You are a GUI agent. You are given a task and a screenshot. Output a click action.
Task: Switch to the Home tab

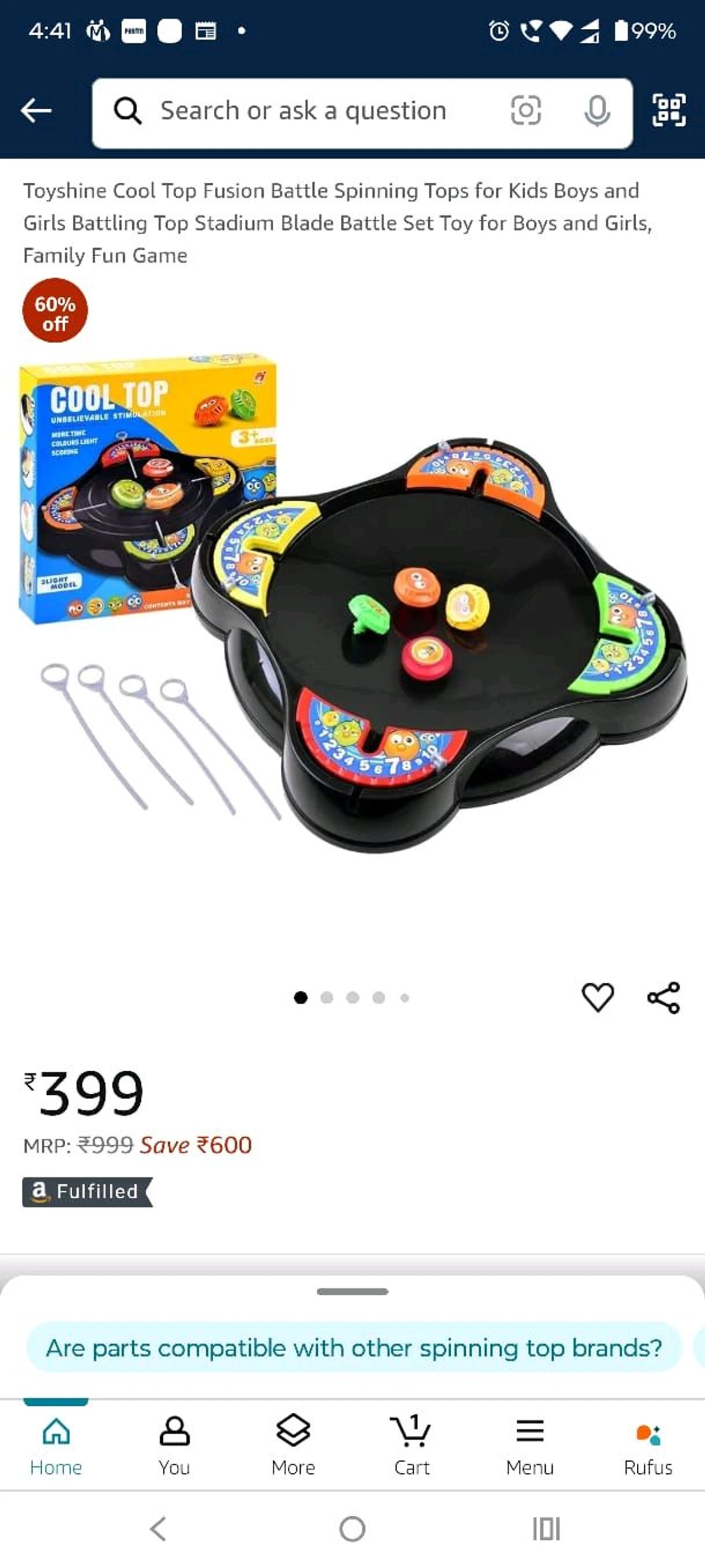(x=56, y=1445)
